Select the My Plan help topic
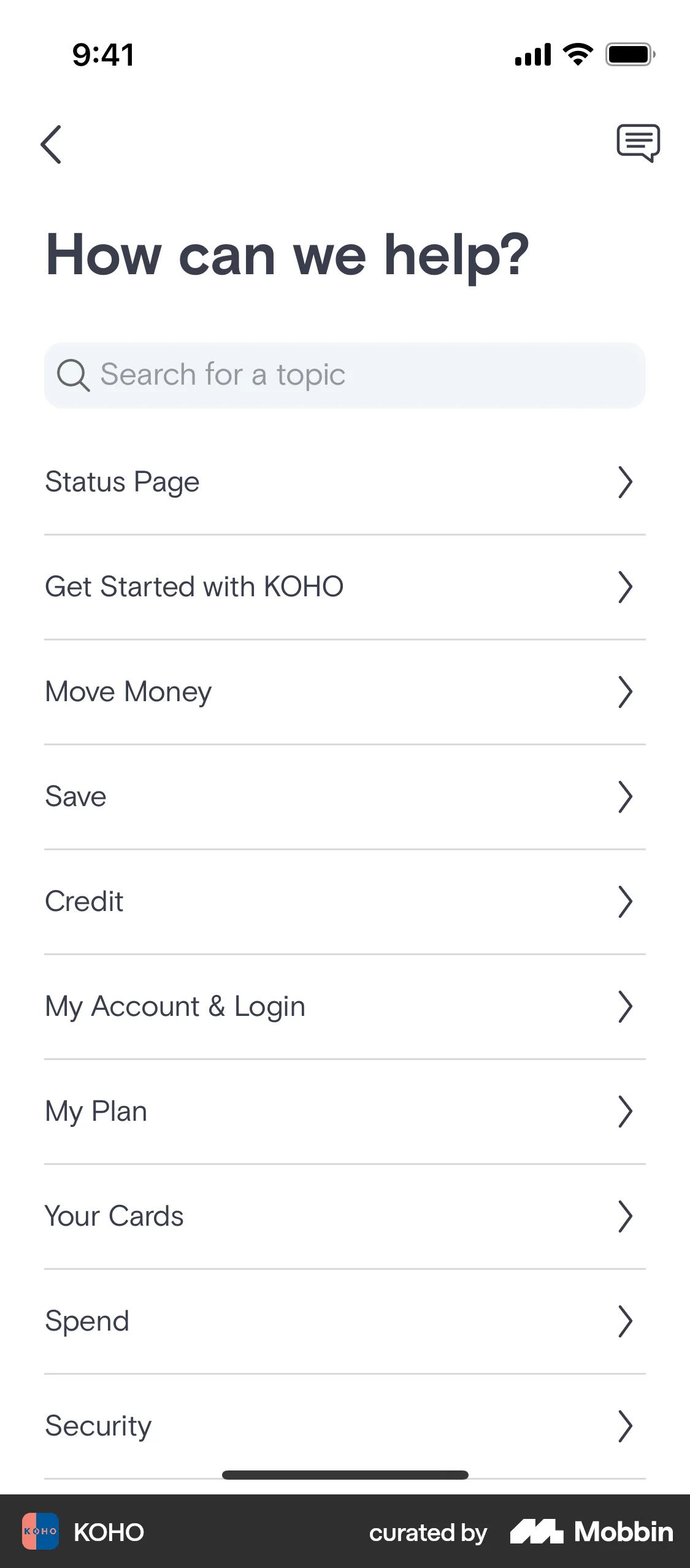690x1568 pixels. (345, 1111)
